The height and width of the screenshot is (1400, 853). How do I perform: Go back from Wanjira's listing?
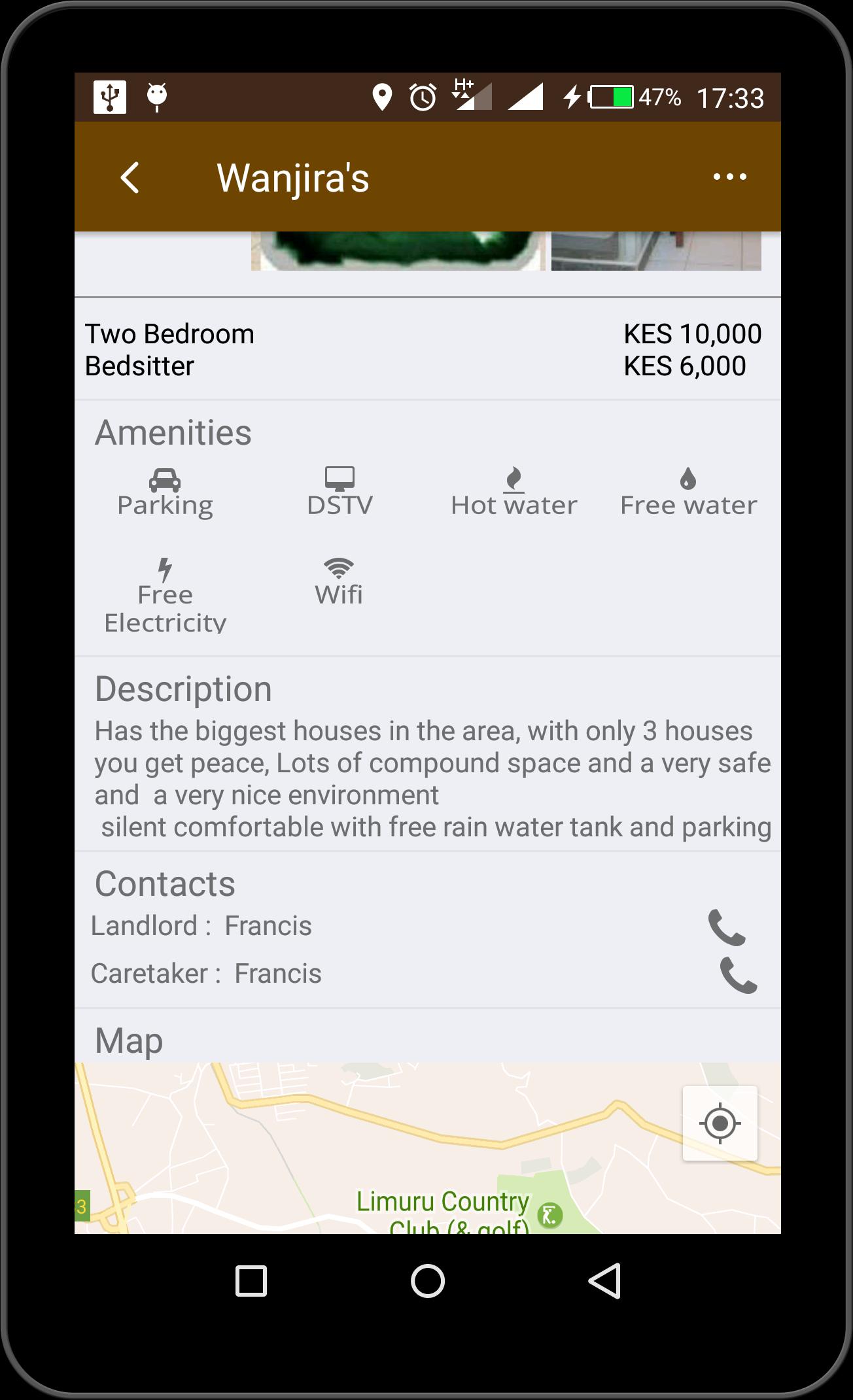(130, 177)
